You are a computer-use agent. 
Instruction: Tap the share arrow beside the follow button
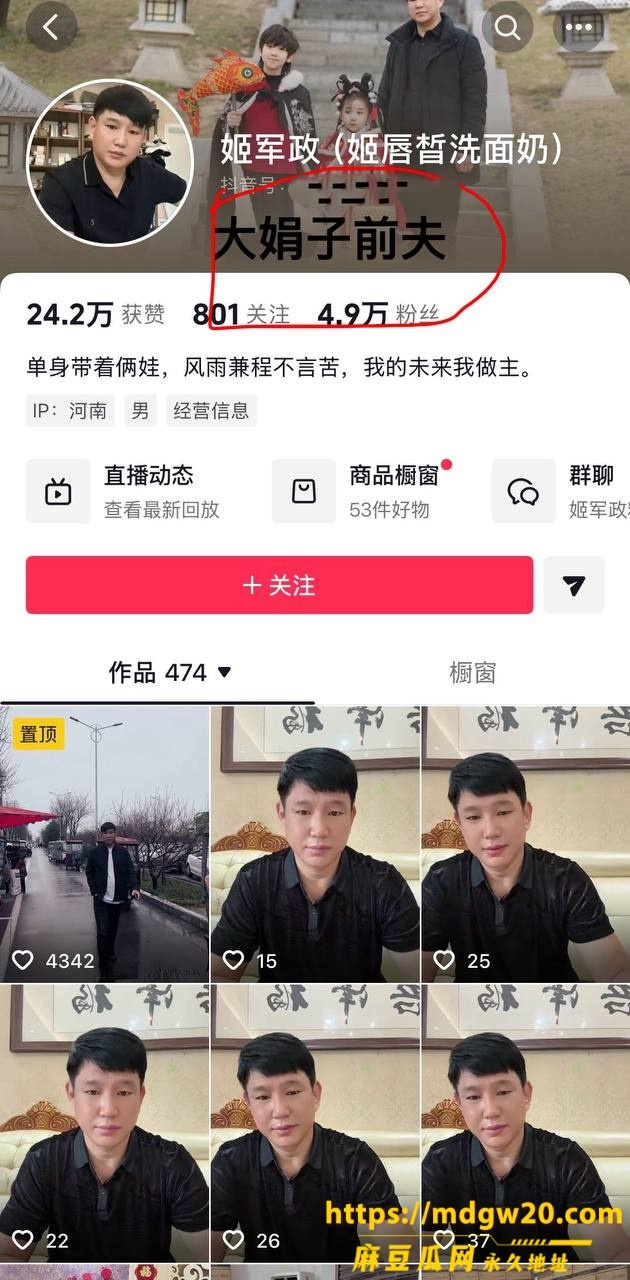[x=574, y=585]
